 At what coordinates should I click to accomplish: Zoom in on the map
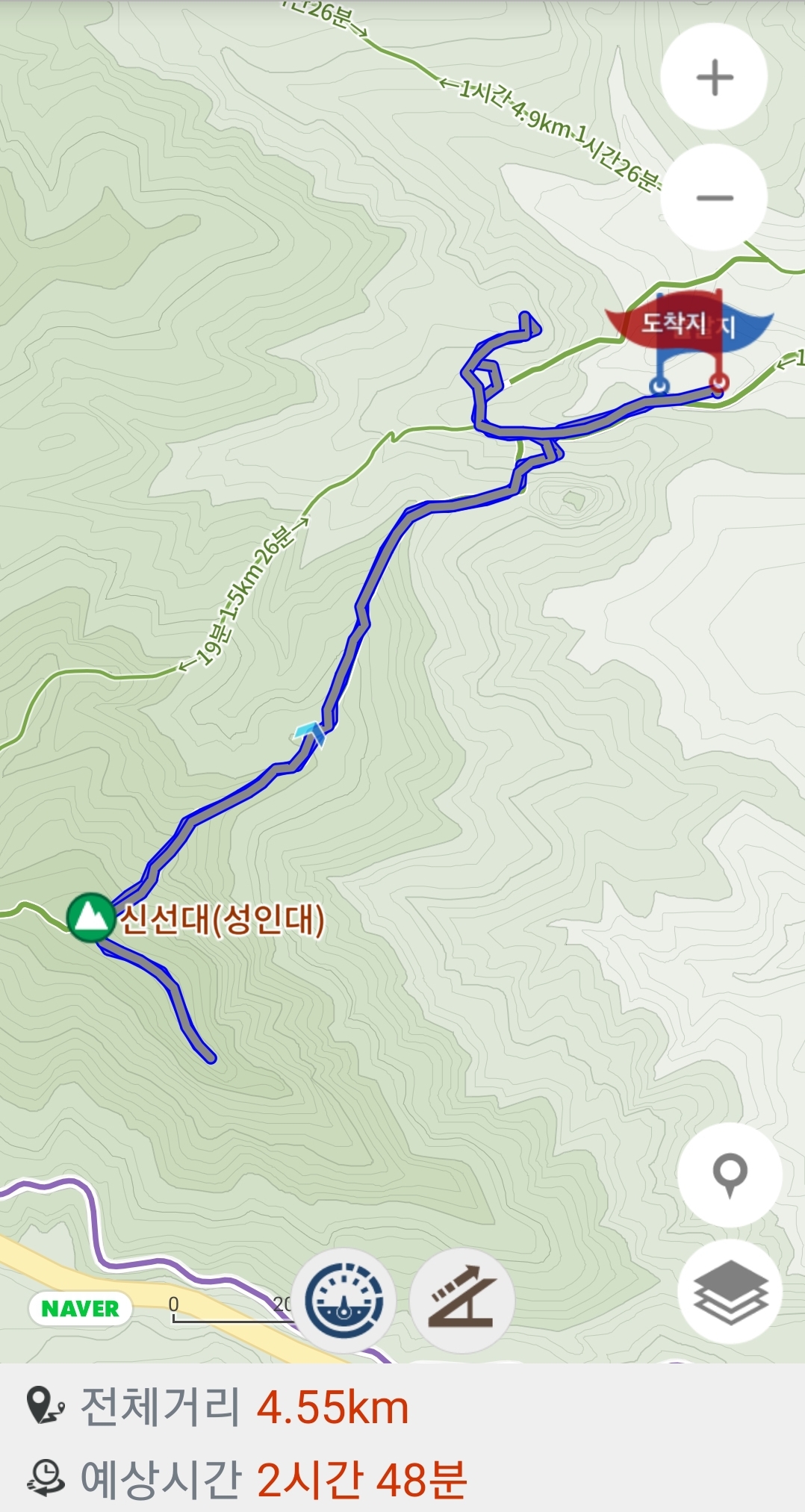pos(714,77)
